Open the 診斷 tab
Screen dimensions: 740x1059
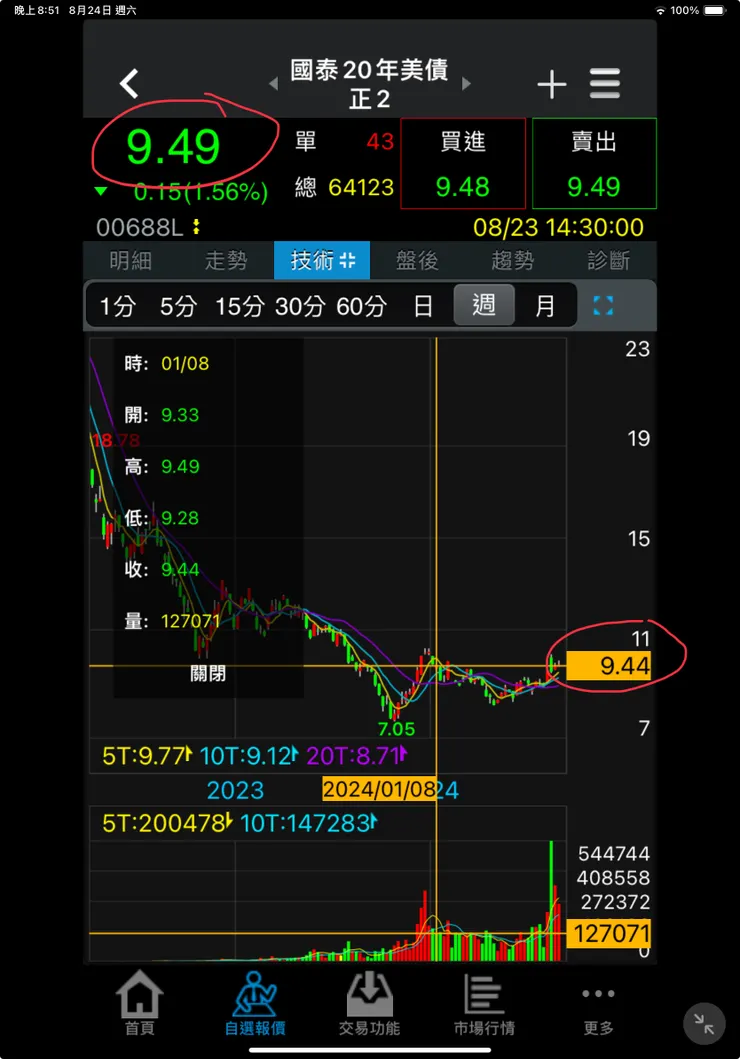coord(608,261)
